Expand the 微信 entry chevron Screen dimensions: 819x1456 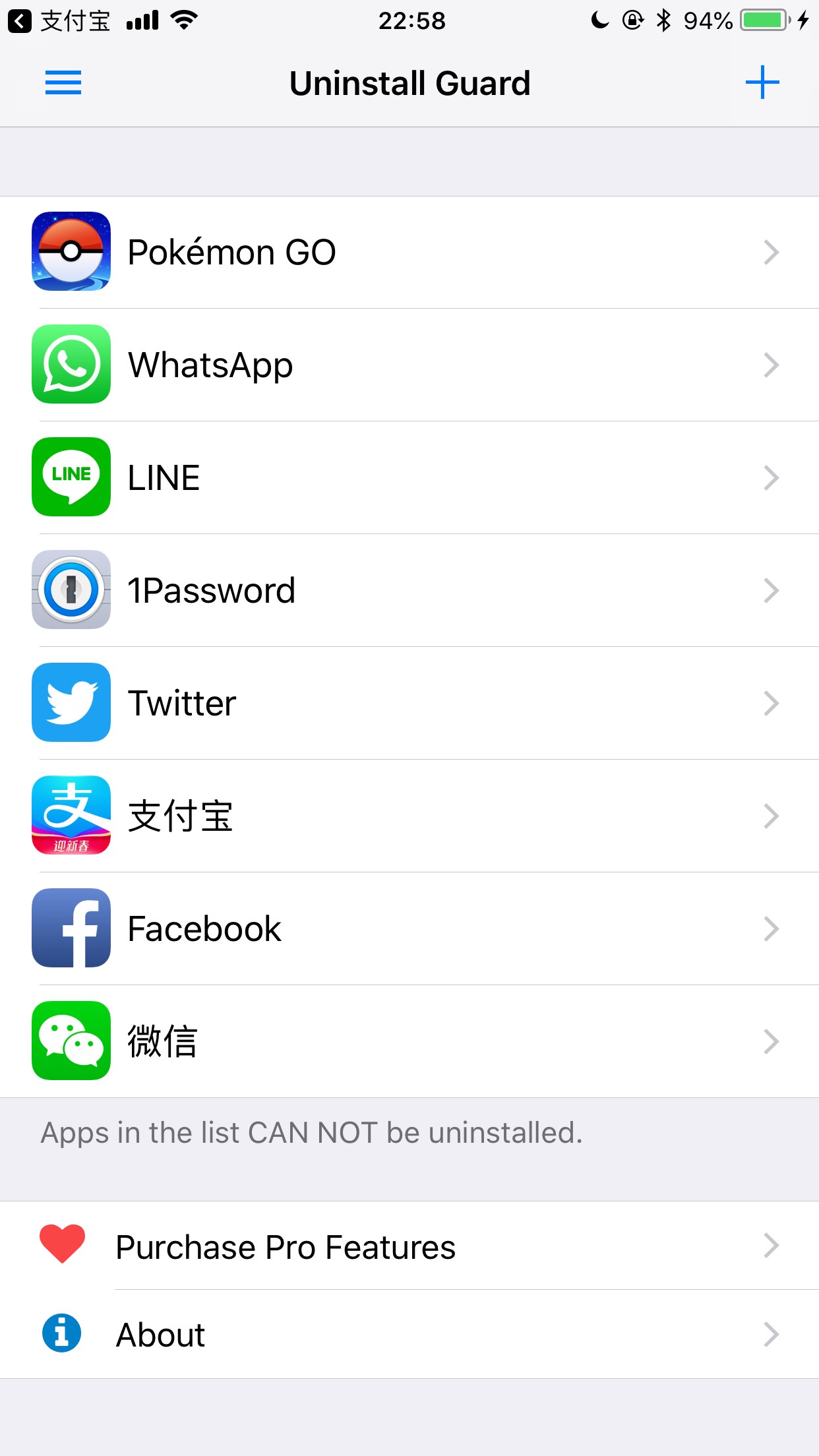(x=770, y=1042)
